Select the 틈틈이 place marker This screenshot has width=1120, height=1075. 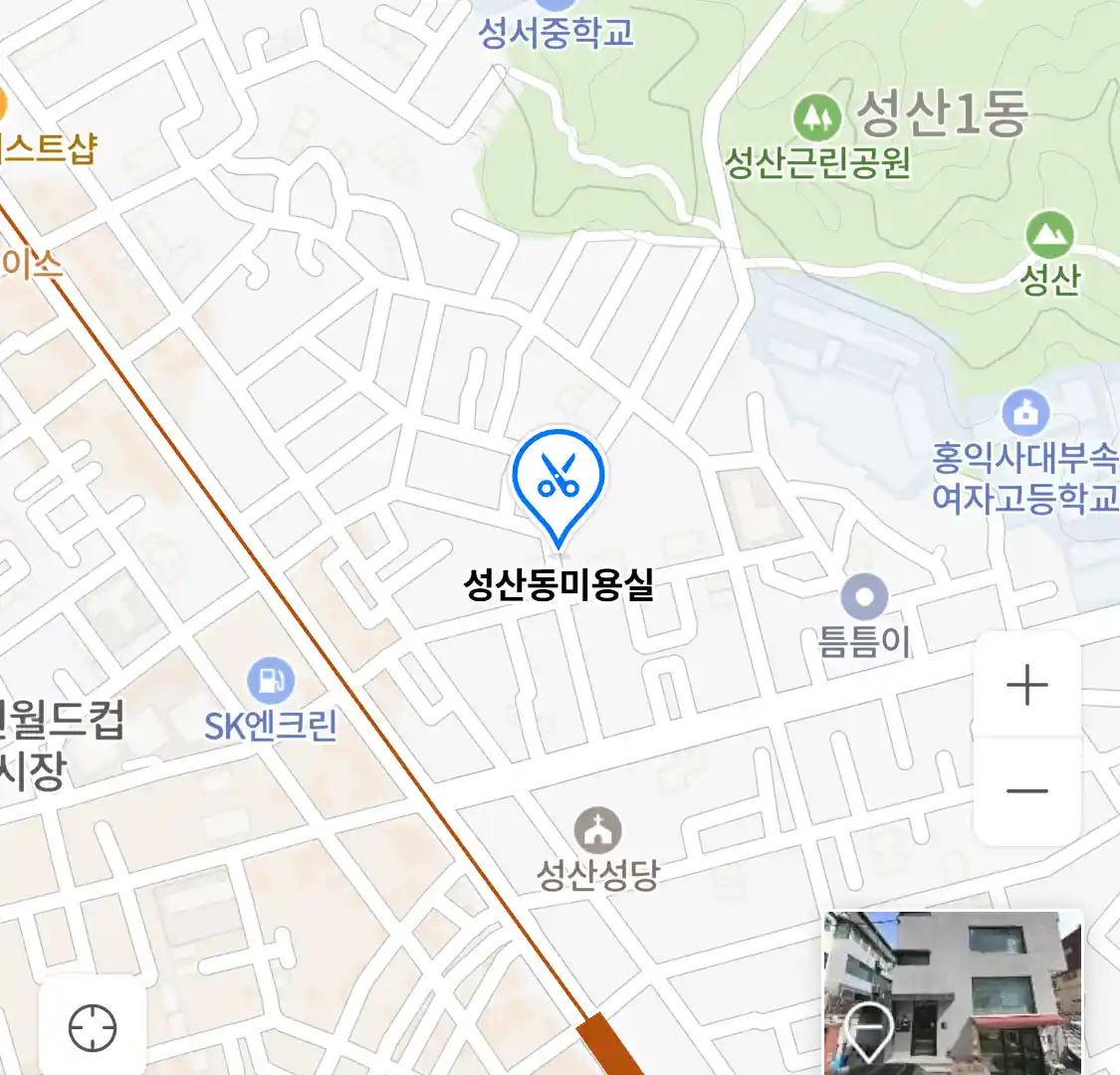point(864,598)
